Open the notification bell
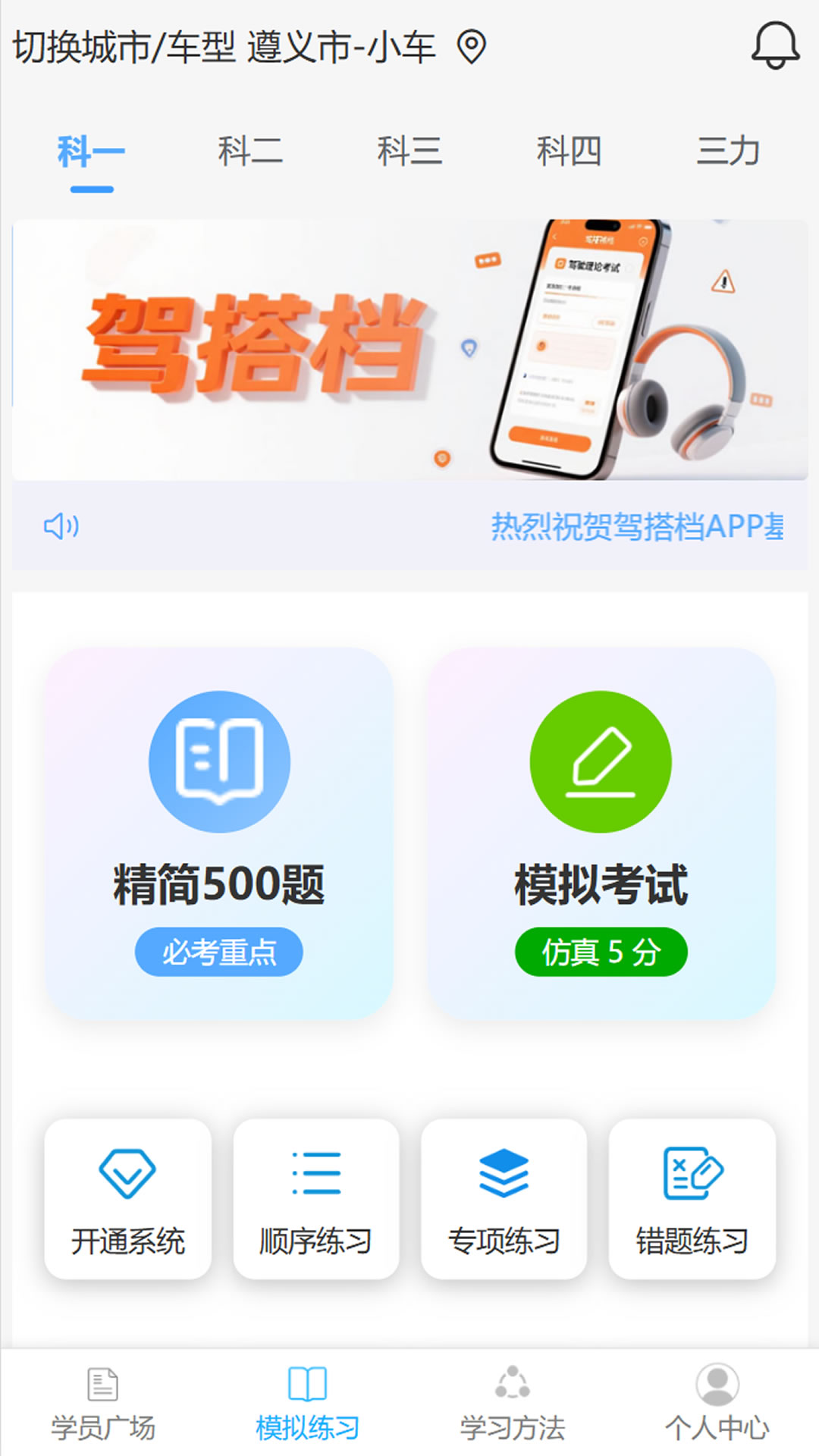The width and height of the screenshot is (819, 1456). click(773, 47)
